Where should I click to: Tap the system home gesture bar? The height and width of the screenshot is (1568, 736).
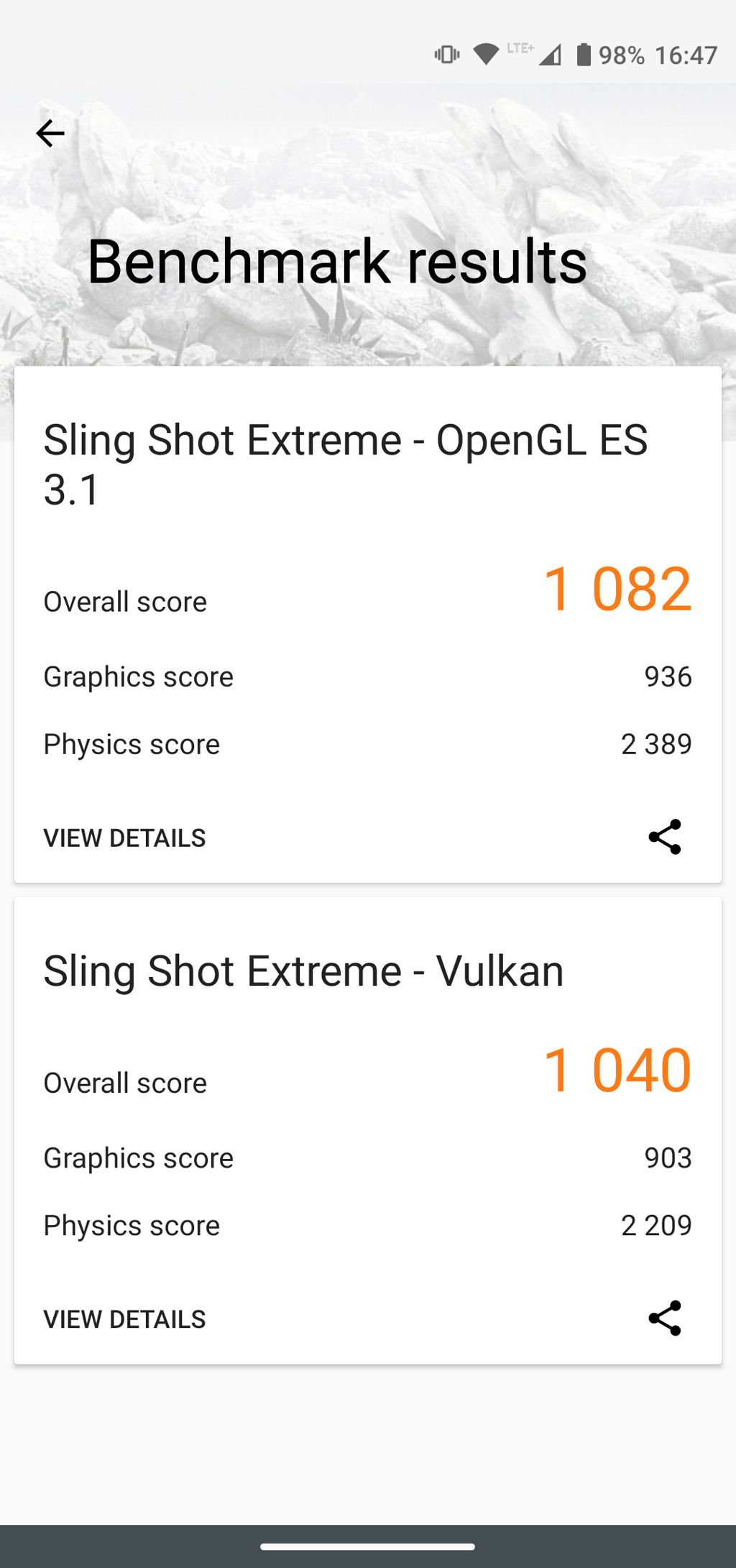coord(367,1546)
